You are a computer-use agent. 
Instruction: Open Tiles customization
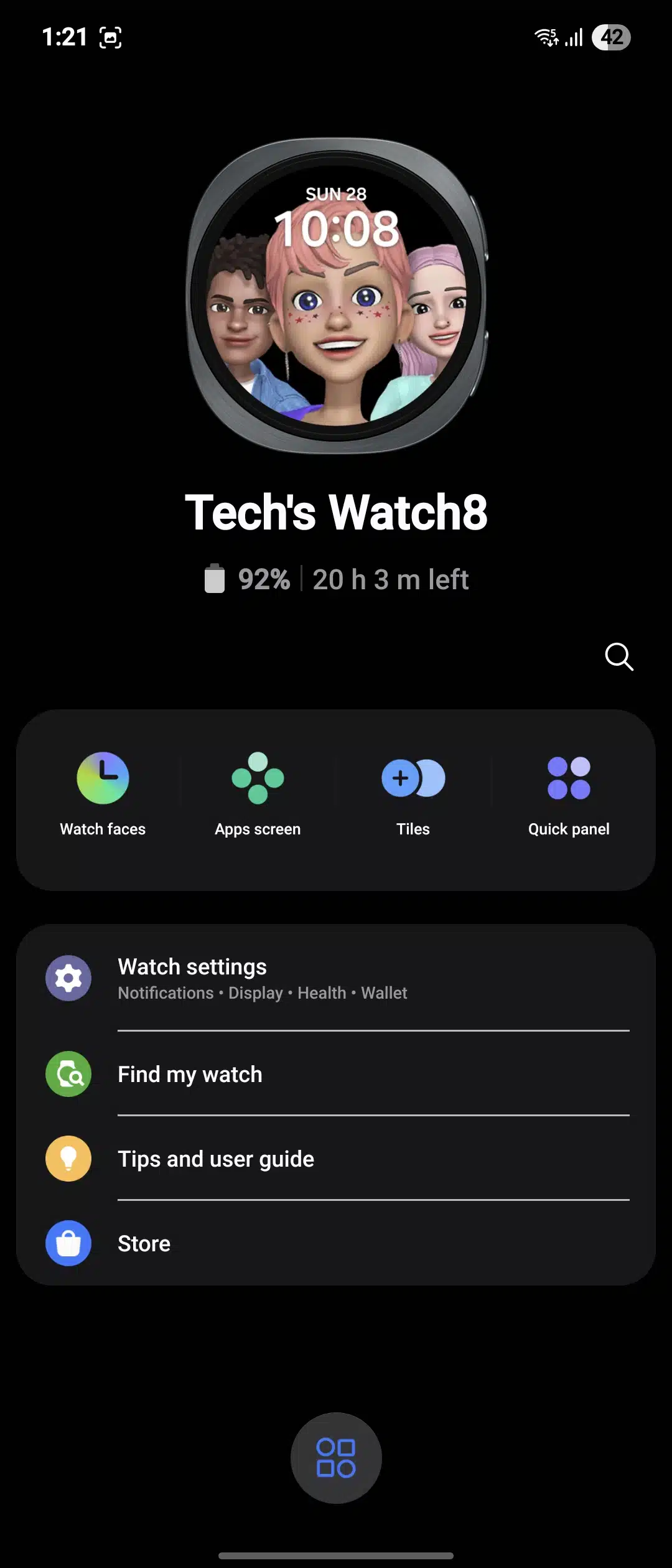pos(413,795)
